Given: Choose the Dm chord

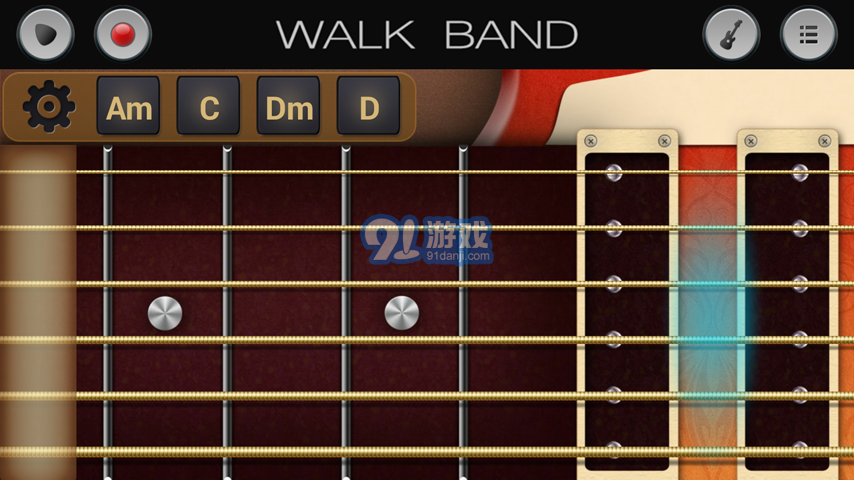Looking at the screenshot, I should pos(288,106).
